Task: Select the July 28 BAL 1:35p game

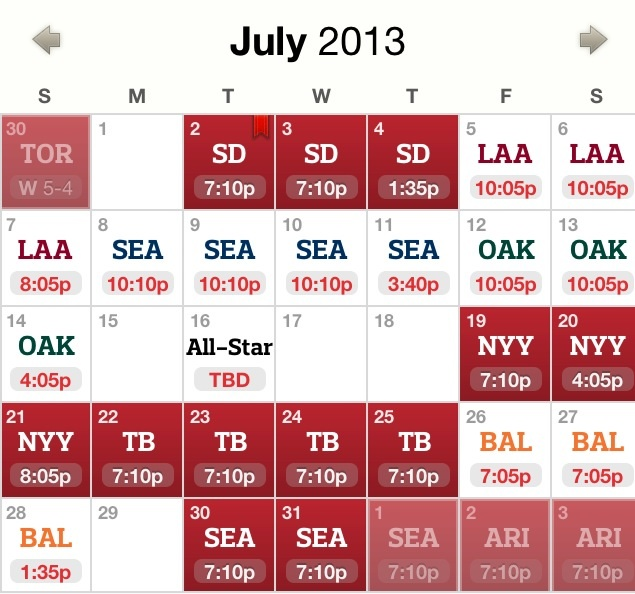Action: point(46,546)
